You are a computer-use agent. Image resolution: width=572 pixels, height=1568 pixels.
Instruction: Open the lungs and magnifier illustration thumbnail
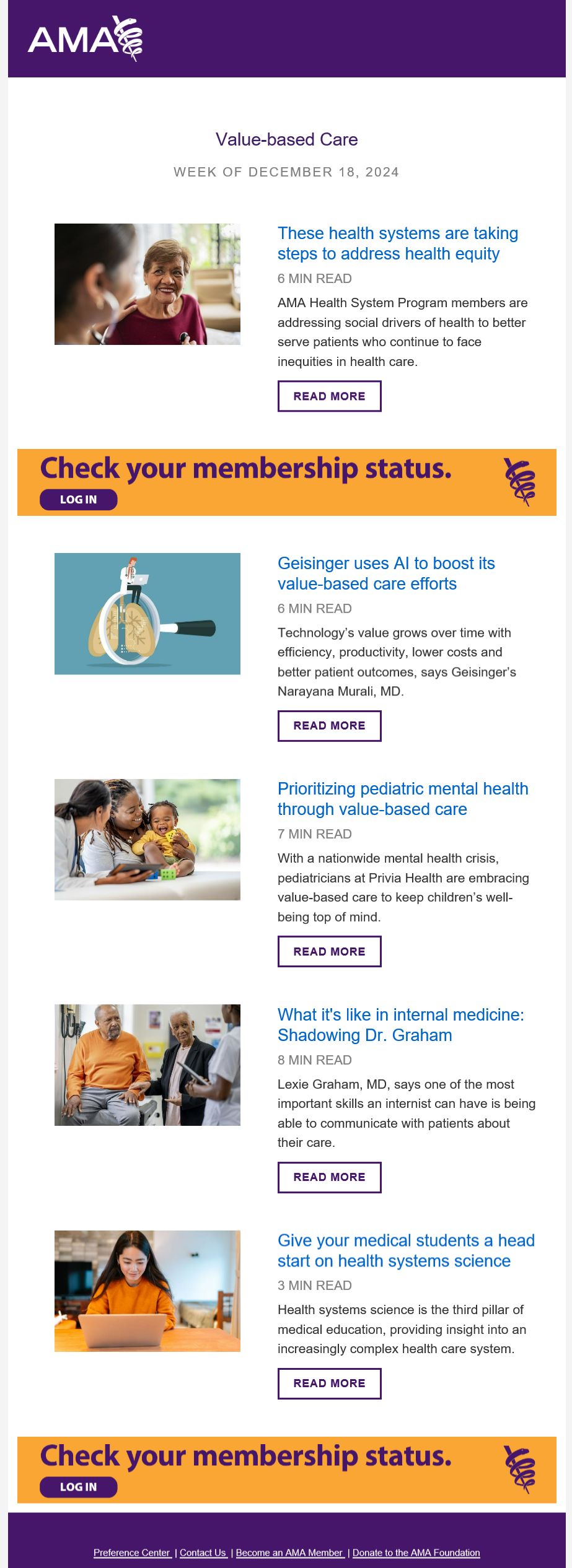coord(147,614)
